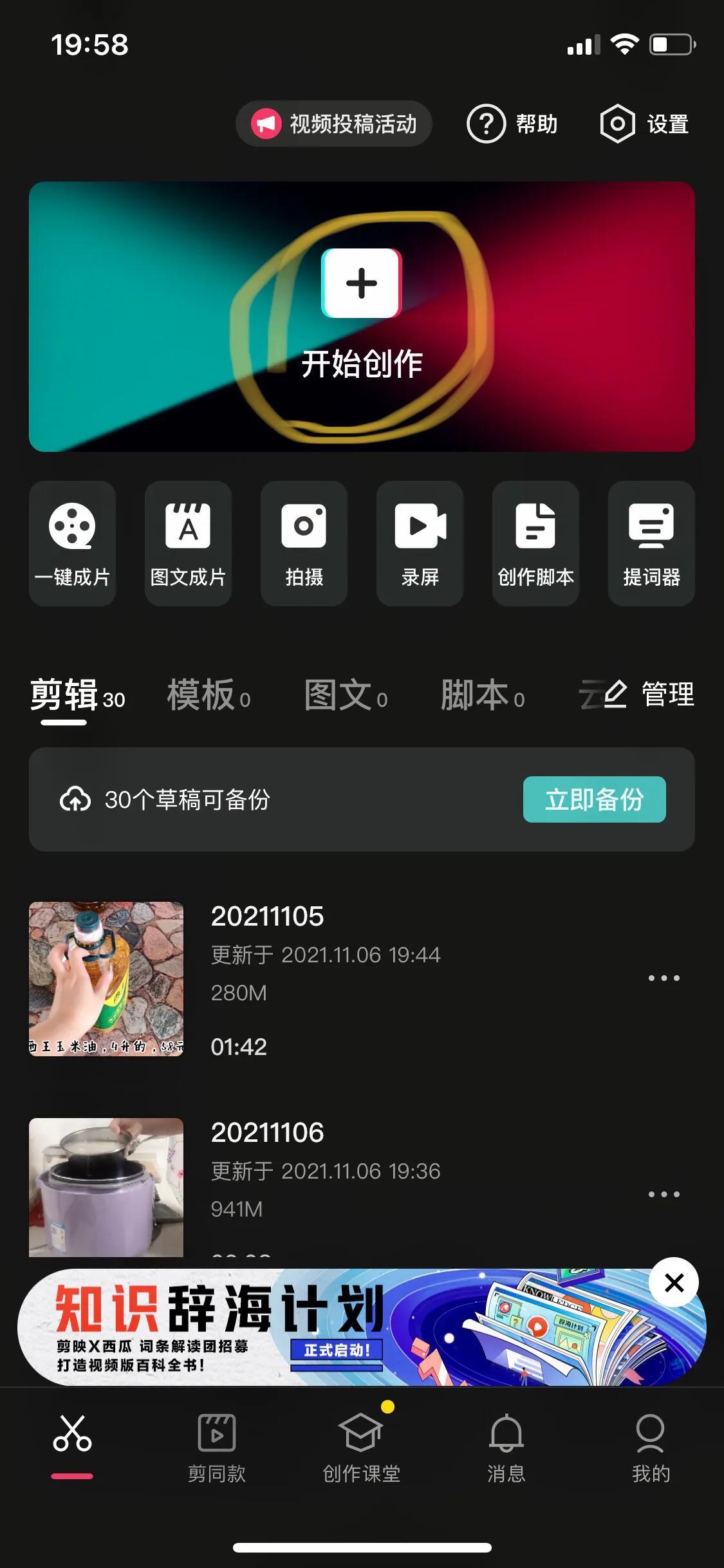The width and height of the screenshot is (724, 1568).
Task: Tap 立即备份 to back up drafts
Action: [594, 800]
